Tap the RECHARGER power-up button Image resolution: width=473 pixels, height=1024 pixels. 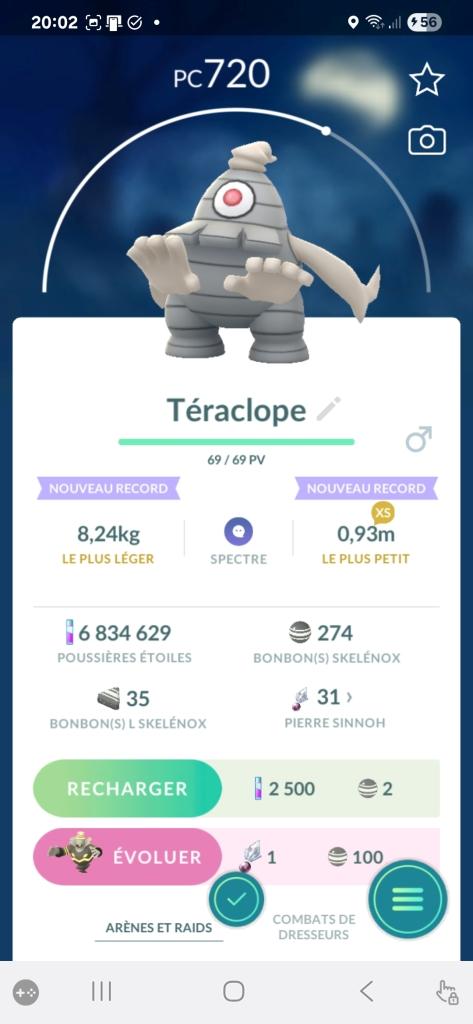[127, 788]
